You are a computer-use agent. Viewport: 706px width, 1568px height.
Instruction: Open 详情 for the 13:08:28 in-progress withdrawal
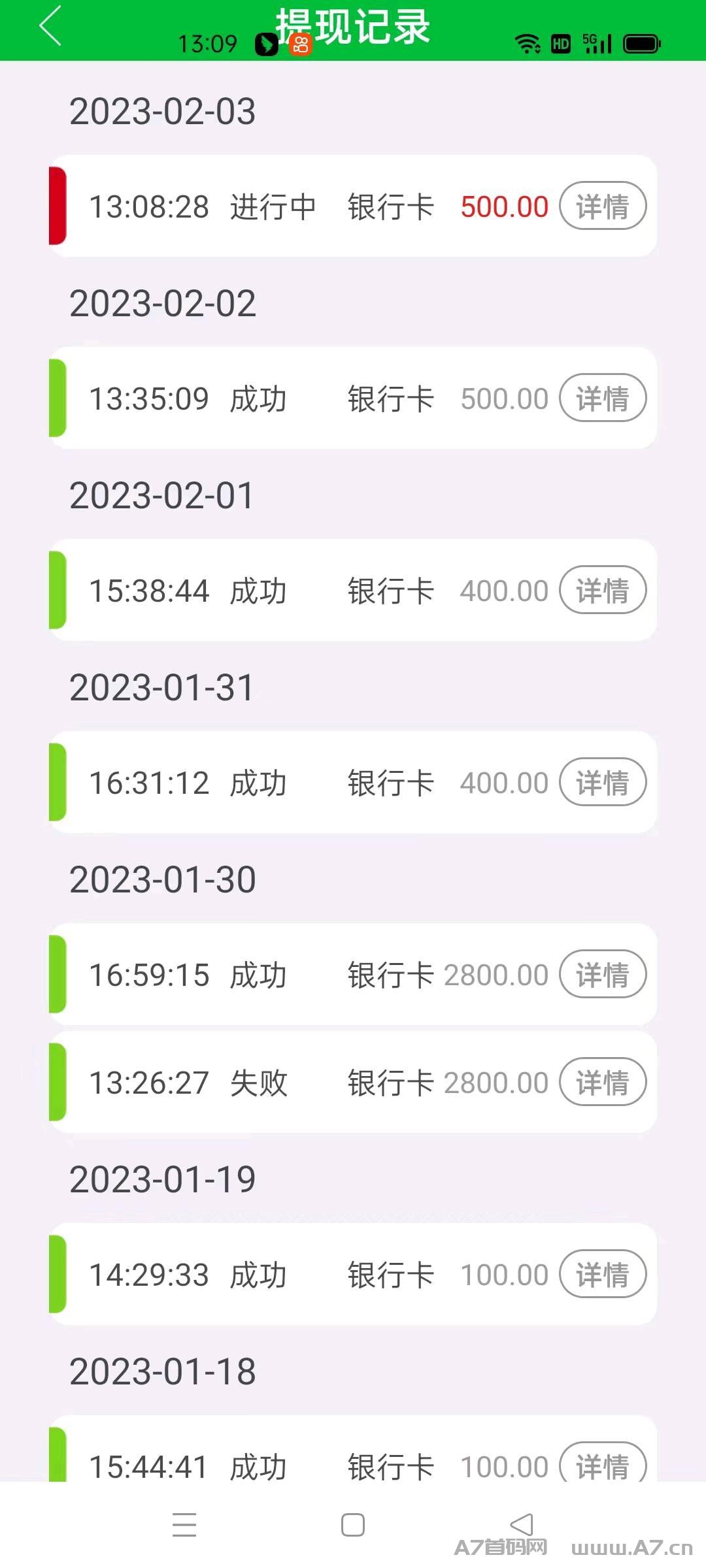pyautogui.click(x=602, y=206)
